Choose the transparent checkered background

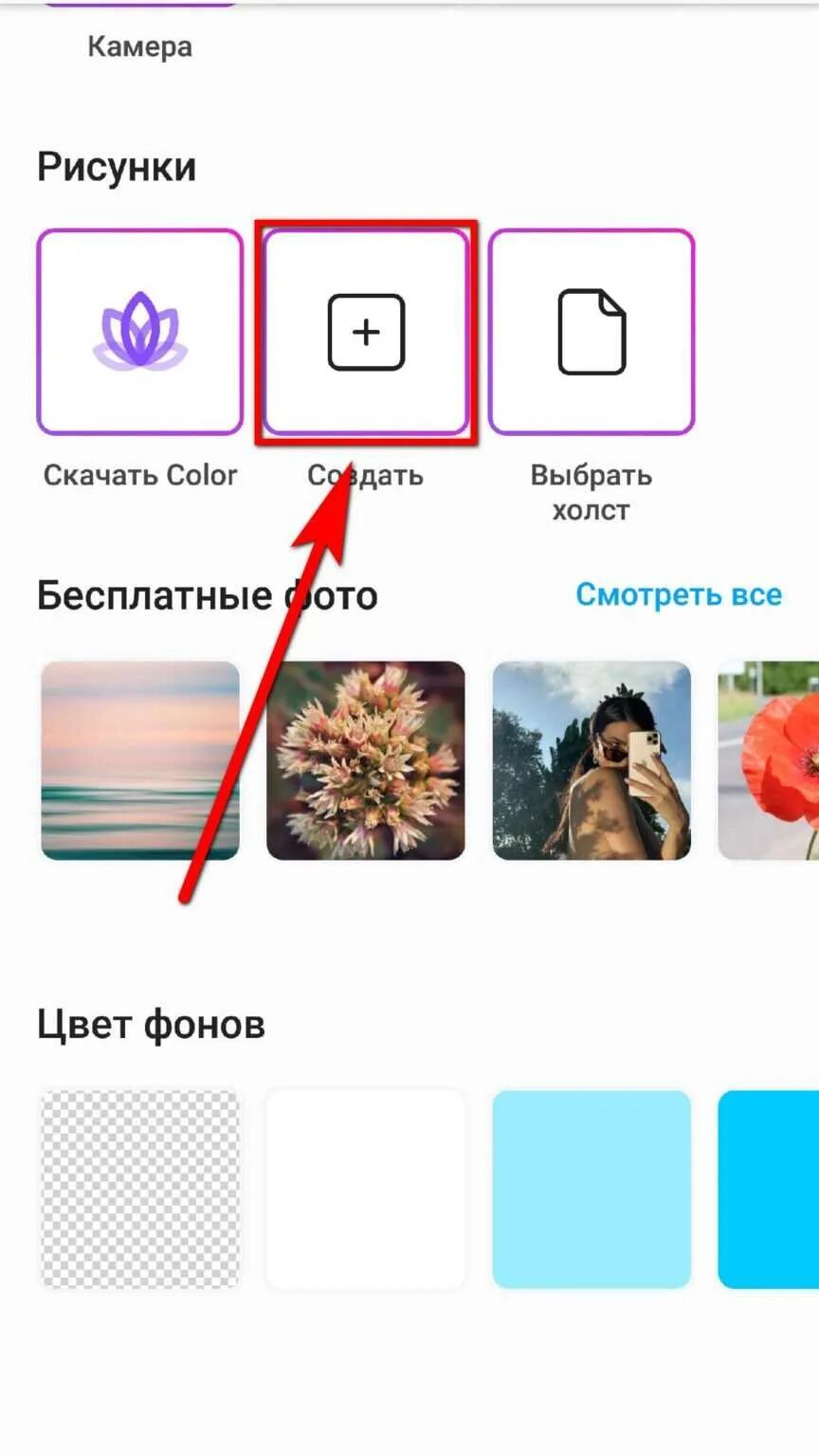coord(140,1189)
